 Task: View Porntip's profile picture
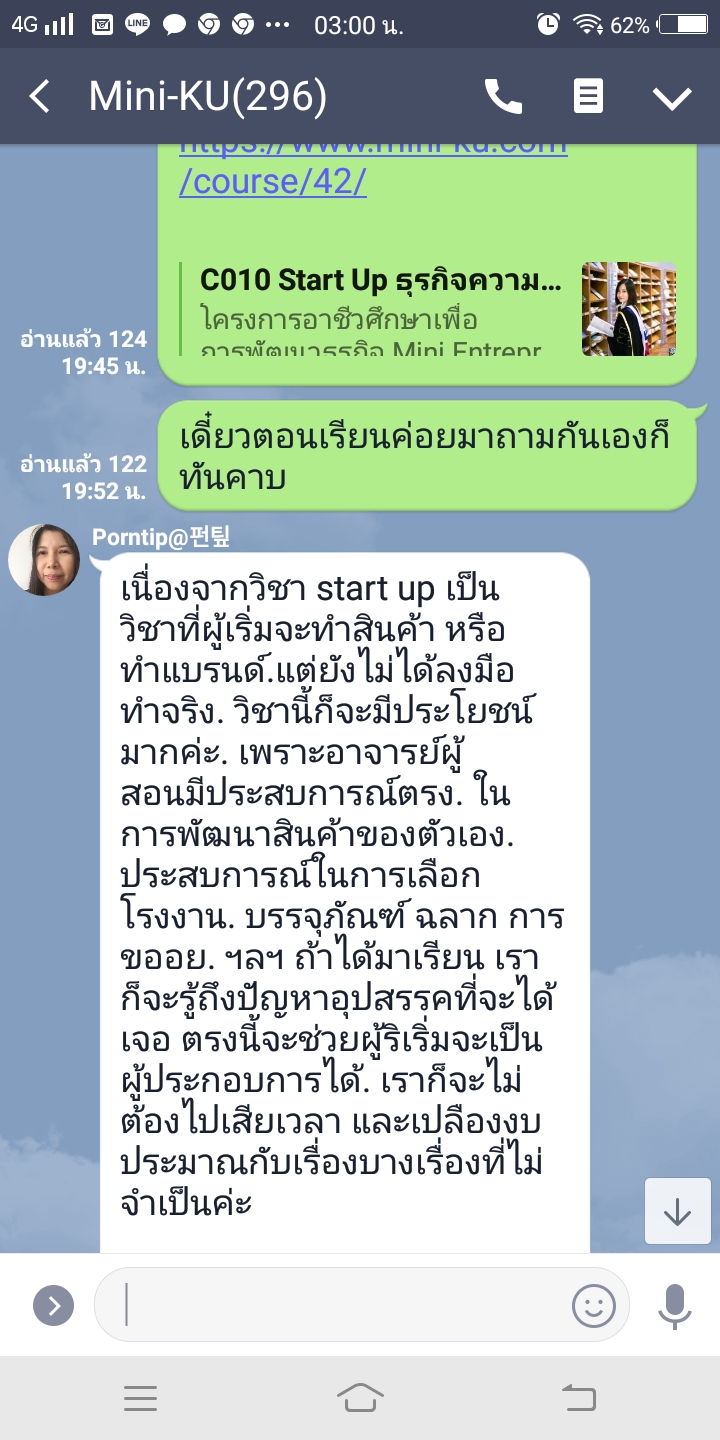[44, 560]
